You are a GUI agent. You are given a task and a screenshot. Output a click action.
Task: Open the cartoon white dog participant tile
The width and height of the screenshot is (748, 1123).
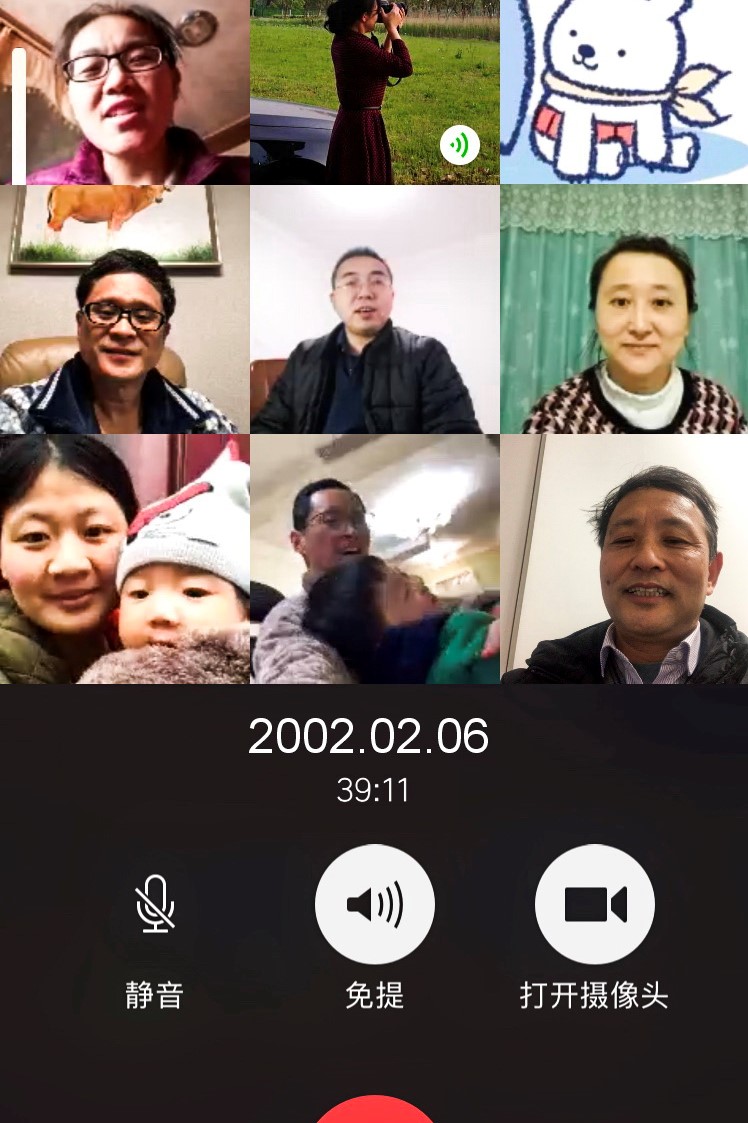click(x=624, y=92)
